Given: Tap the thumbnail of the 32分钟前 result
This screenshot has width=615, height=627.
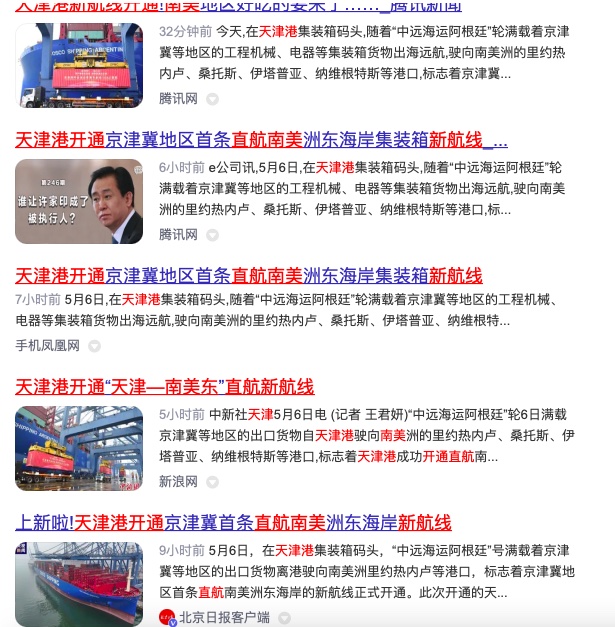Looking at the screenshot, I should [79, 65].
